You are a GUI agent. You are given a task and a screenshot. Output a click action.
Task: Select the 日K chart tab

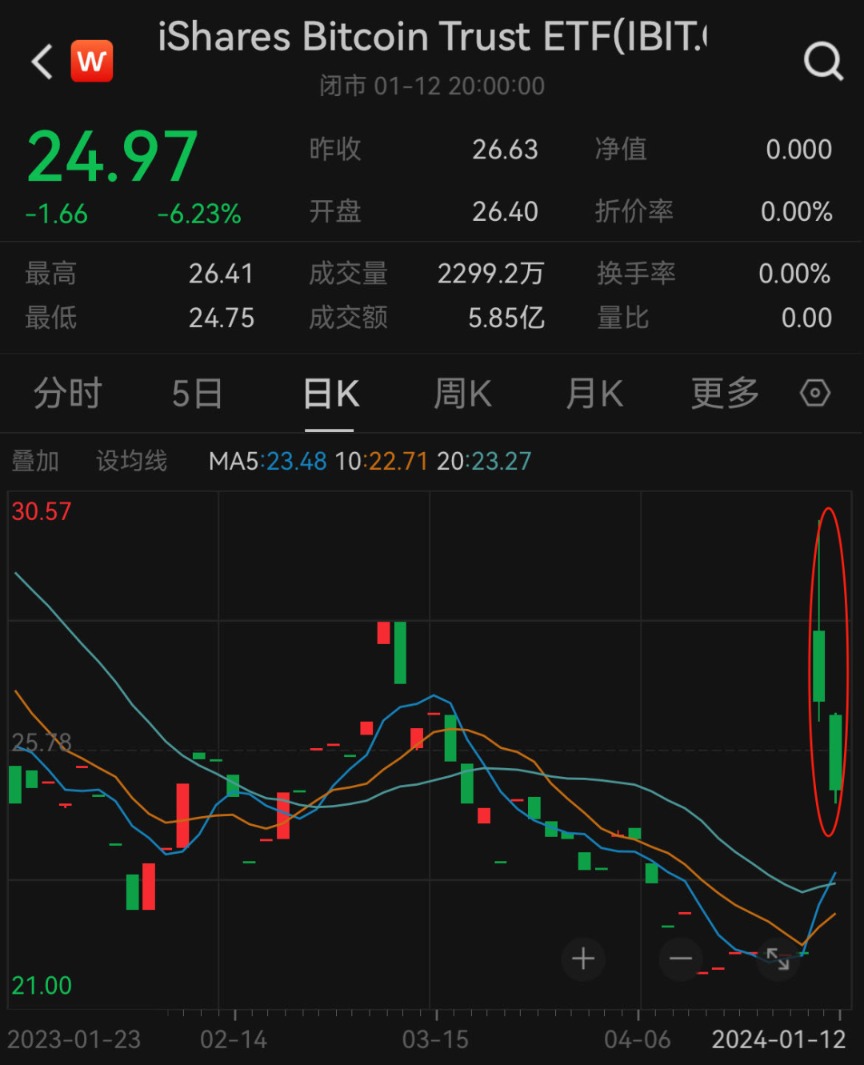coord(330,394)
